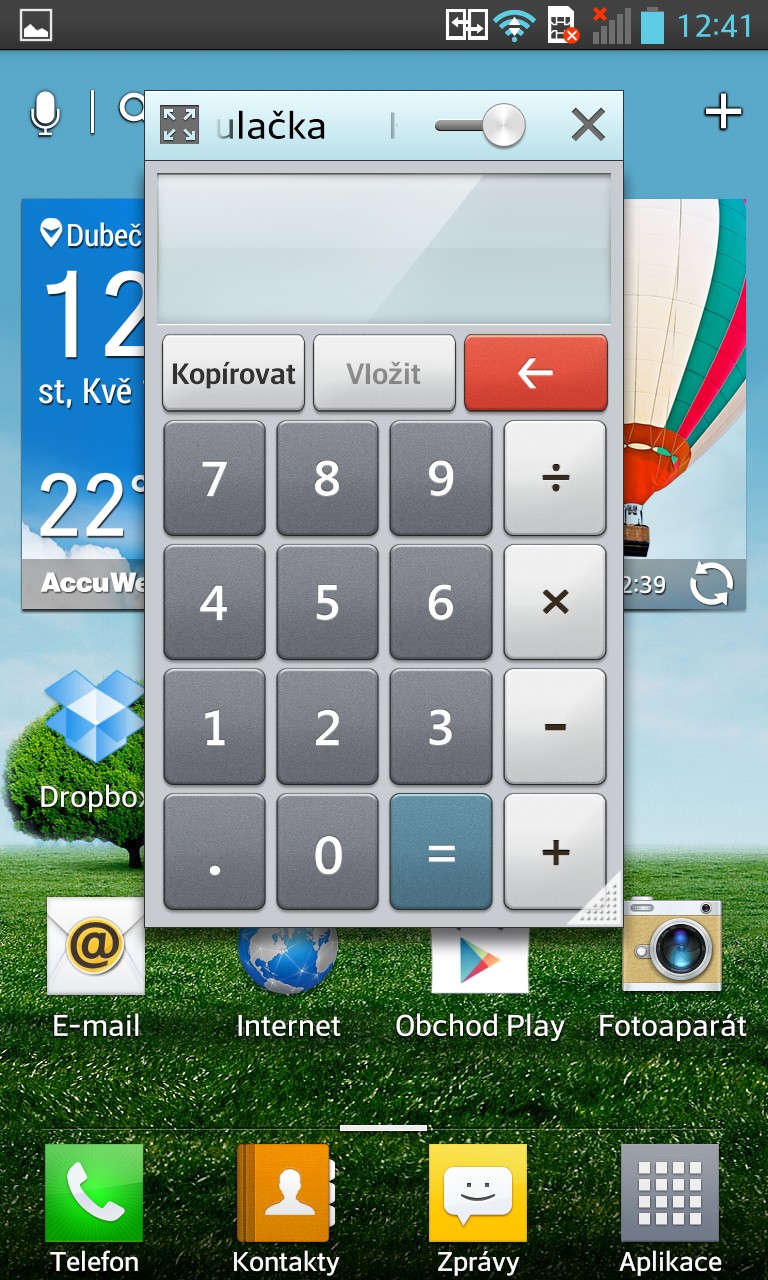This screenshot has height=1280, width=768.
Task: Tap the Kopírovat button
Action: click(233, 373)
